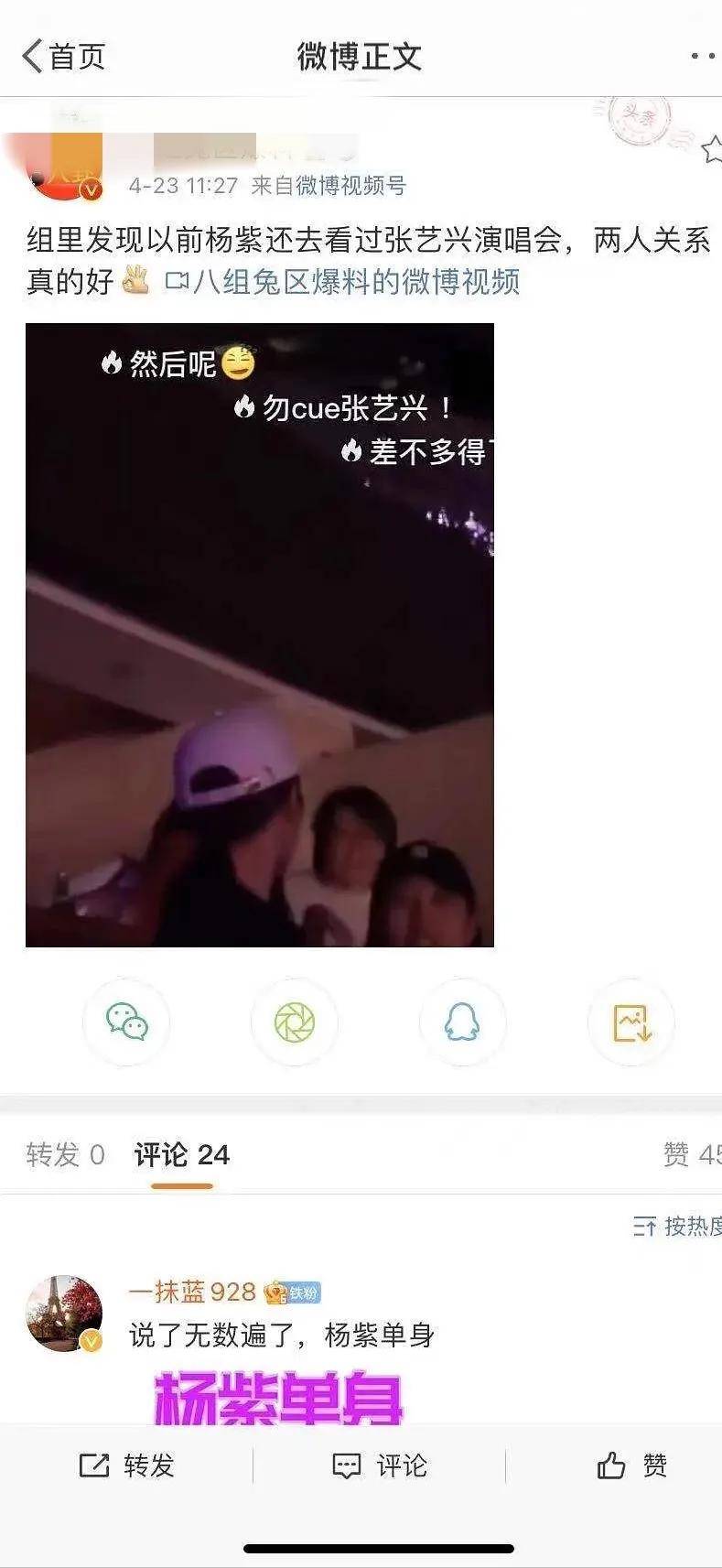This screenshot has width=722, height=1568.
Task: Favorite the post with star icon
Action: pos(712,149)
